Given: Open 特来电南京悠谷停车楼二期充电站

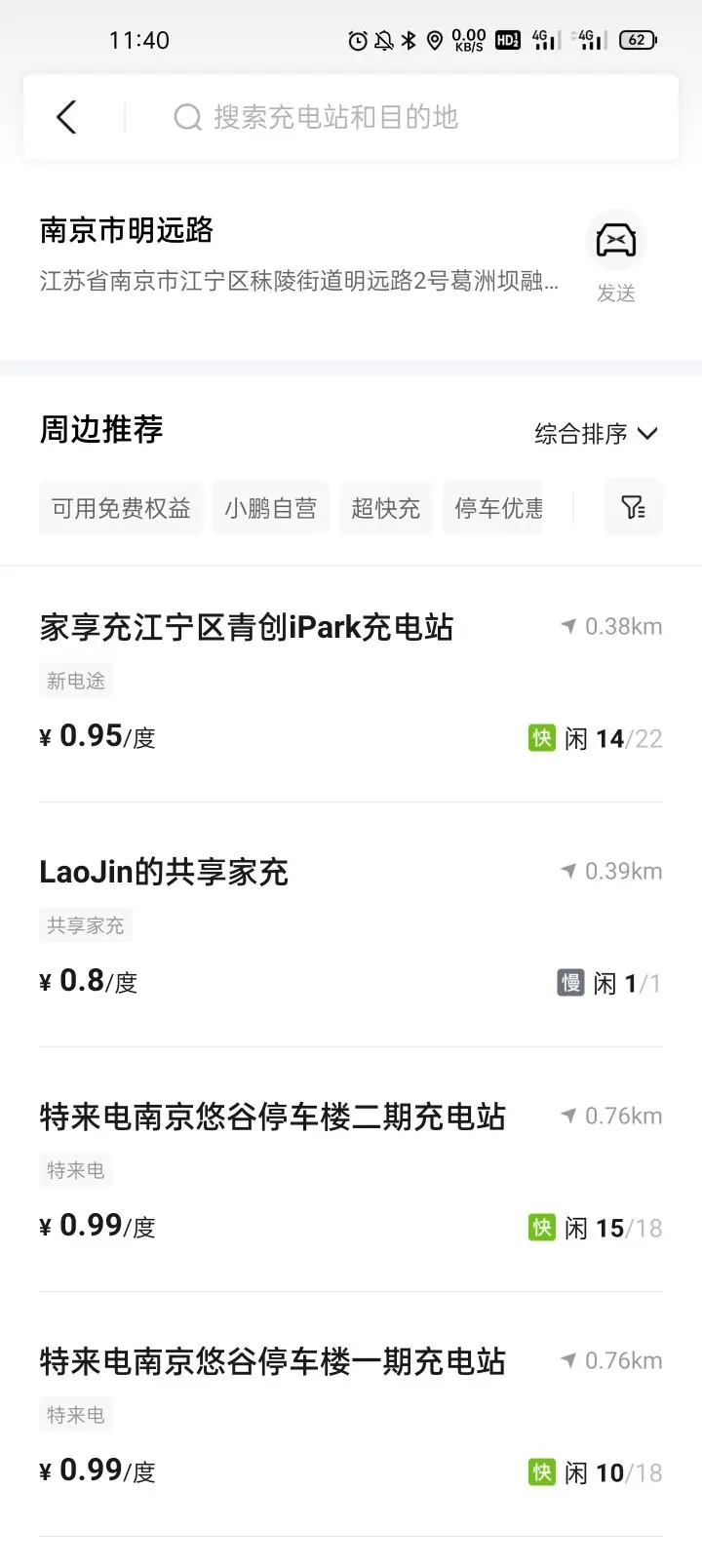Looking at the screenshot, I should [x=351, y=1170].
